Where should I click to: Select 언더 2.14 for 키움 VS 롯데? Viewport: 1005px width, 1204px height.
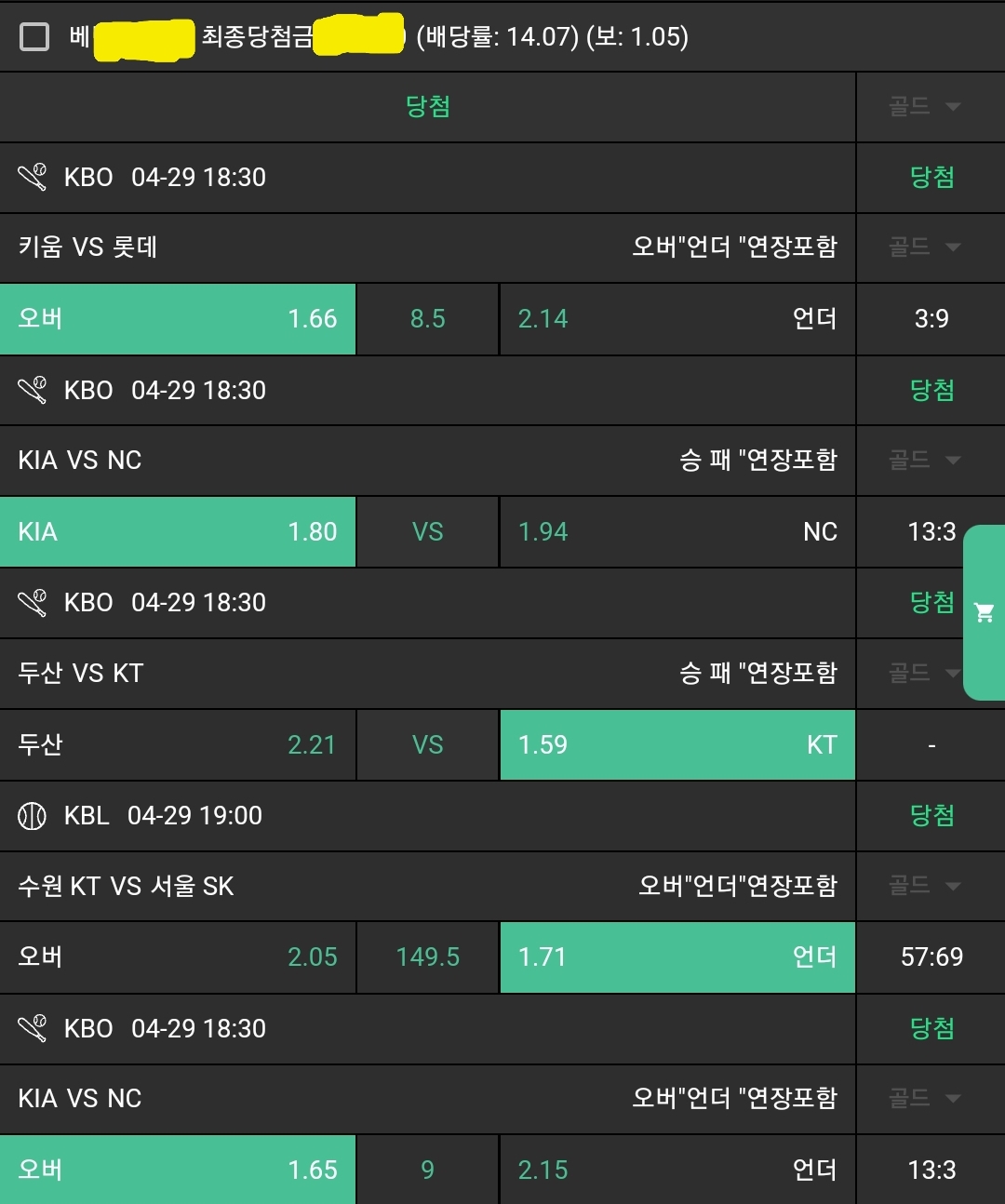point(677,319)
